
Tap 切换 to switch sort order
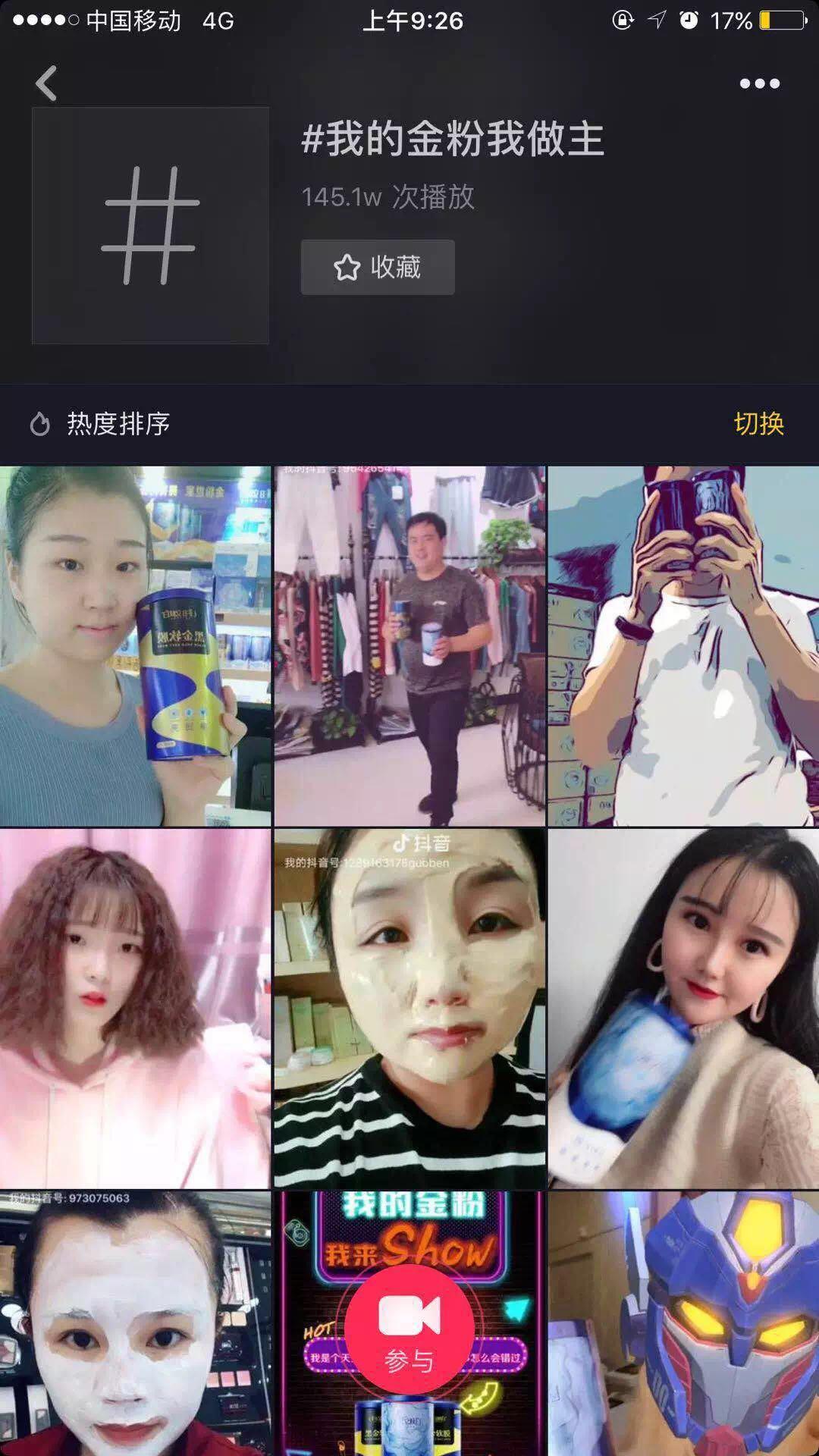(x=758, y=423)
